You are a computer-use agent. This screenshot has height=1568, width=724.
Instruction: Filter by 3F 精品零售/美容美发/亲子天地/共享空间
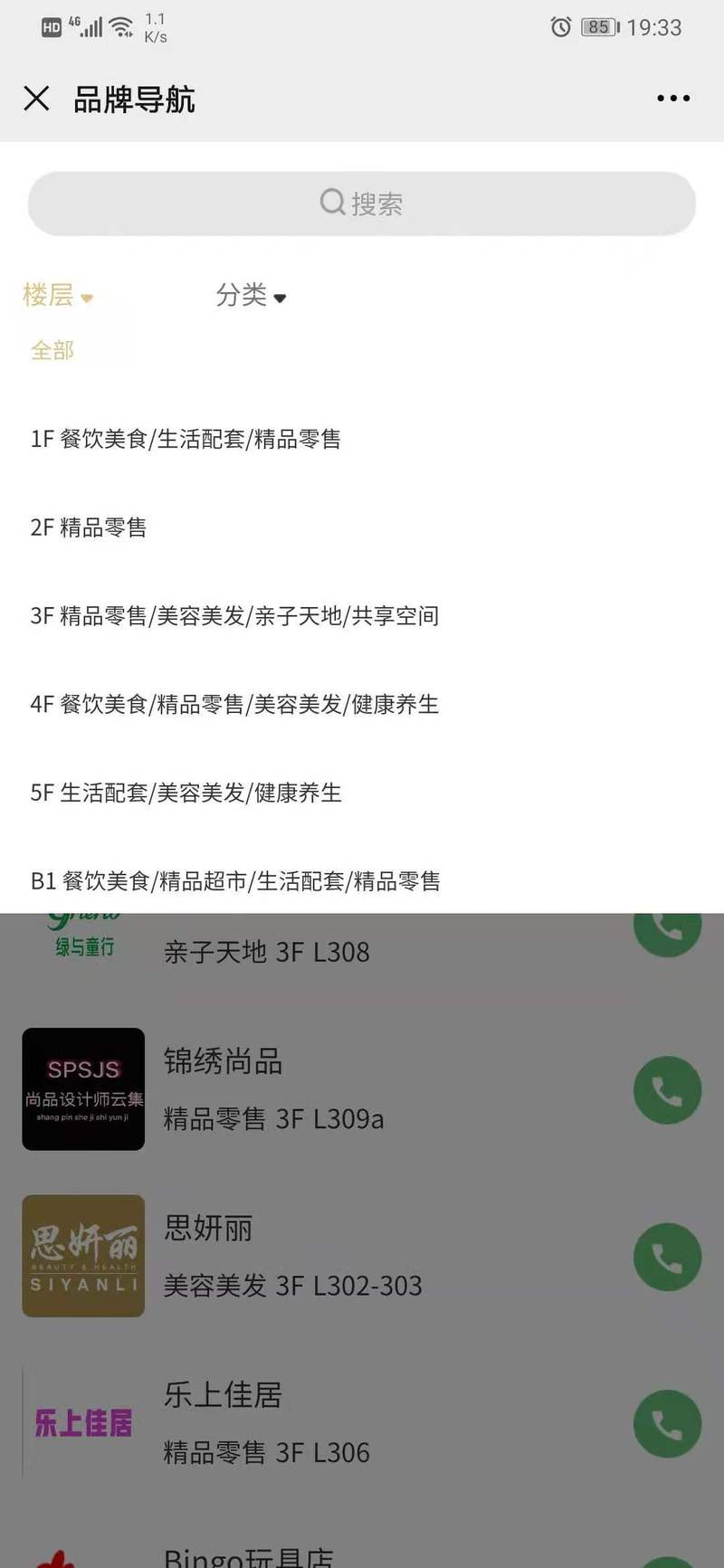click(234, 616)
